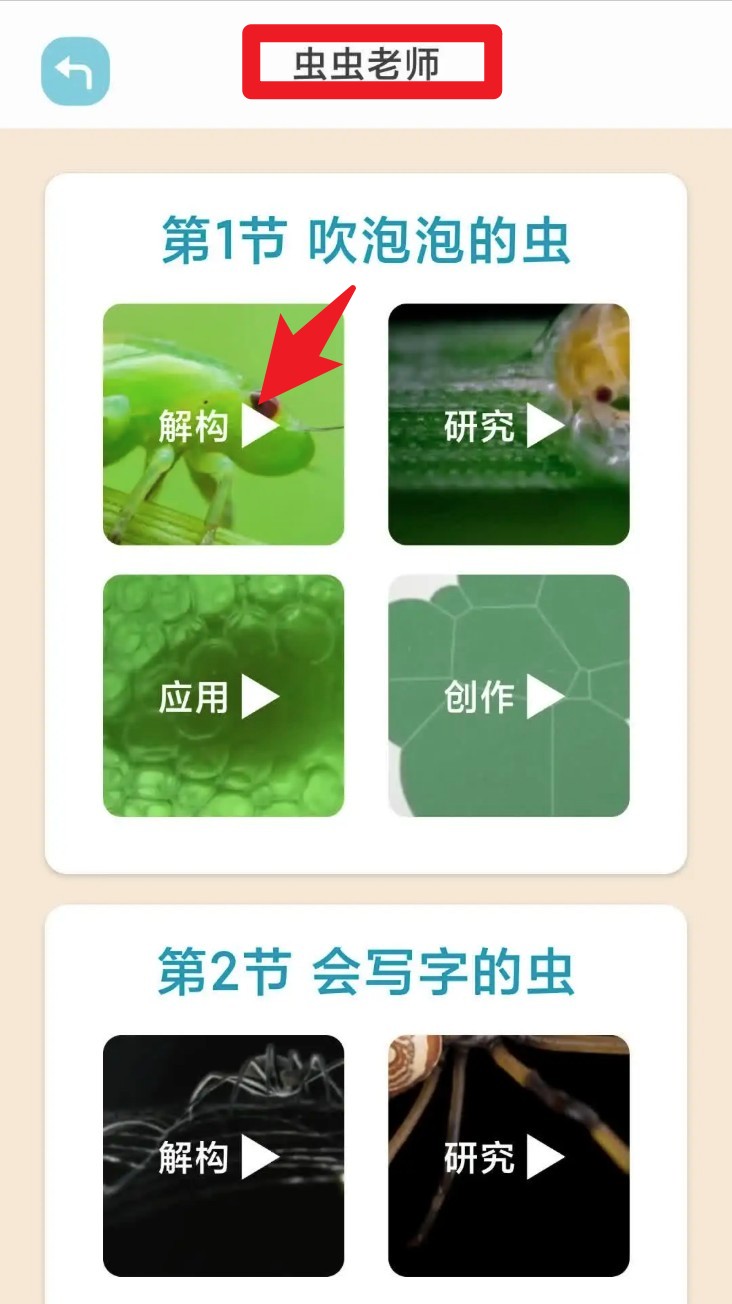Open 研究 tile in 第1节 吹泡泡的虫

click(508, 425)
